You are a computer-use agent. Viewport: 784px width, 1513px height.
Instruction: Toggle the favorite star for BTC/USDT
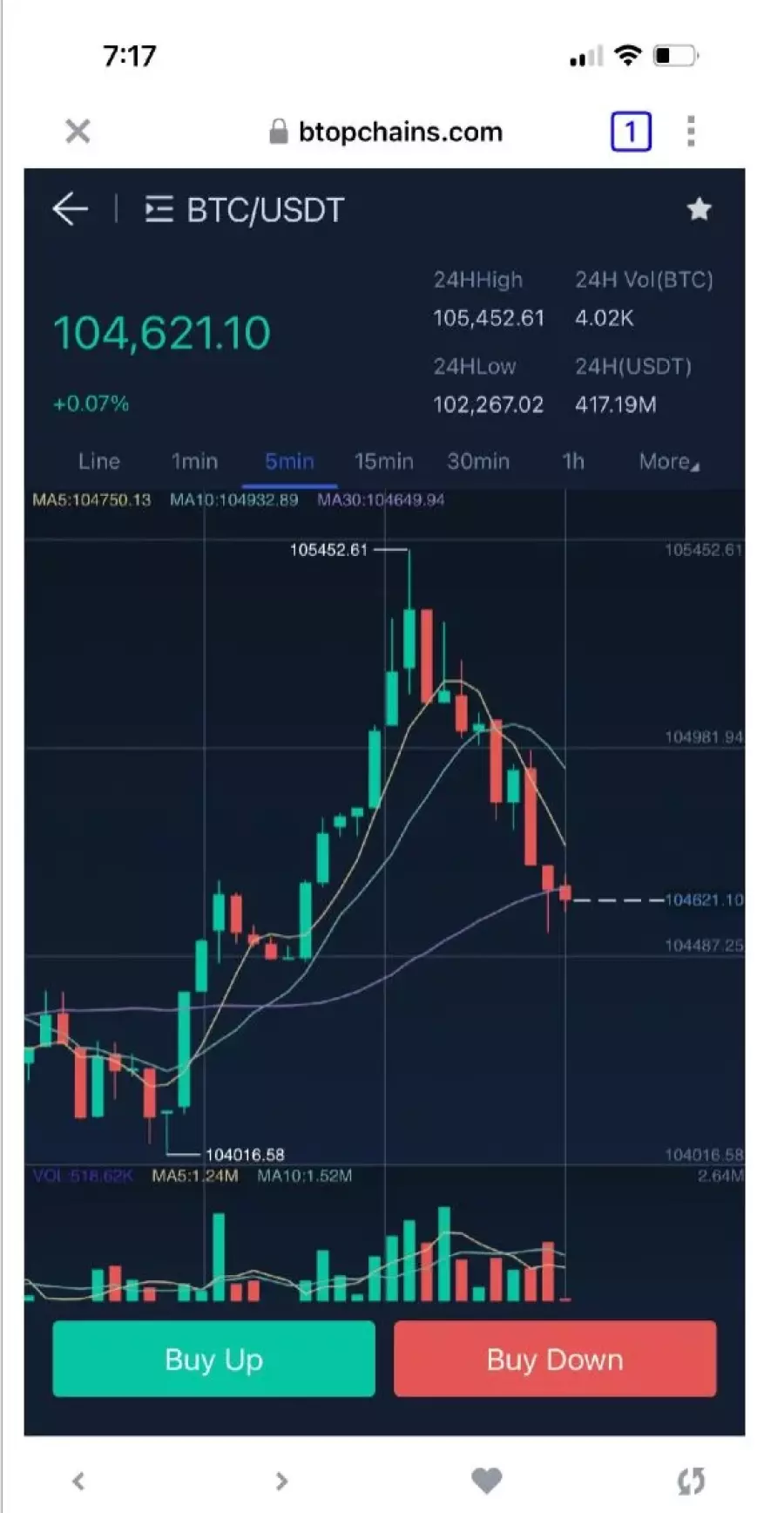(x=699, y=209)
